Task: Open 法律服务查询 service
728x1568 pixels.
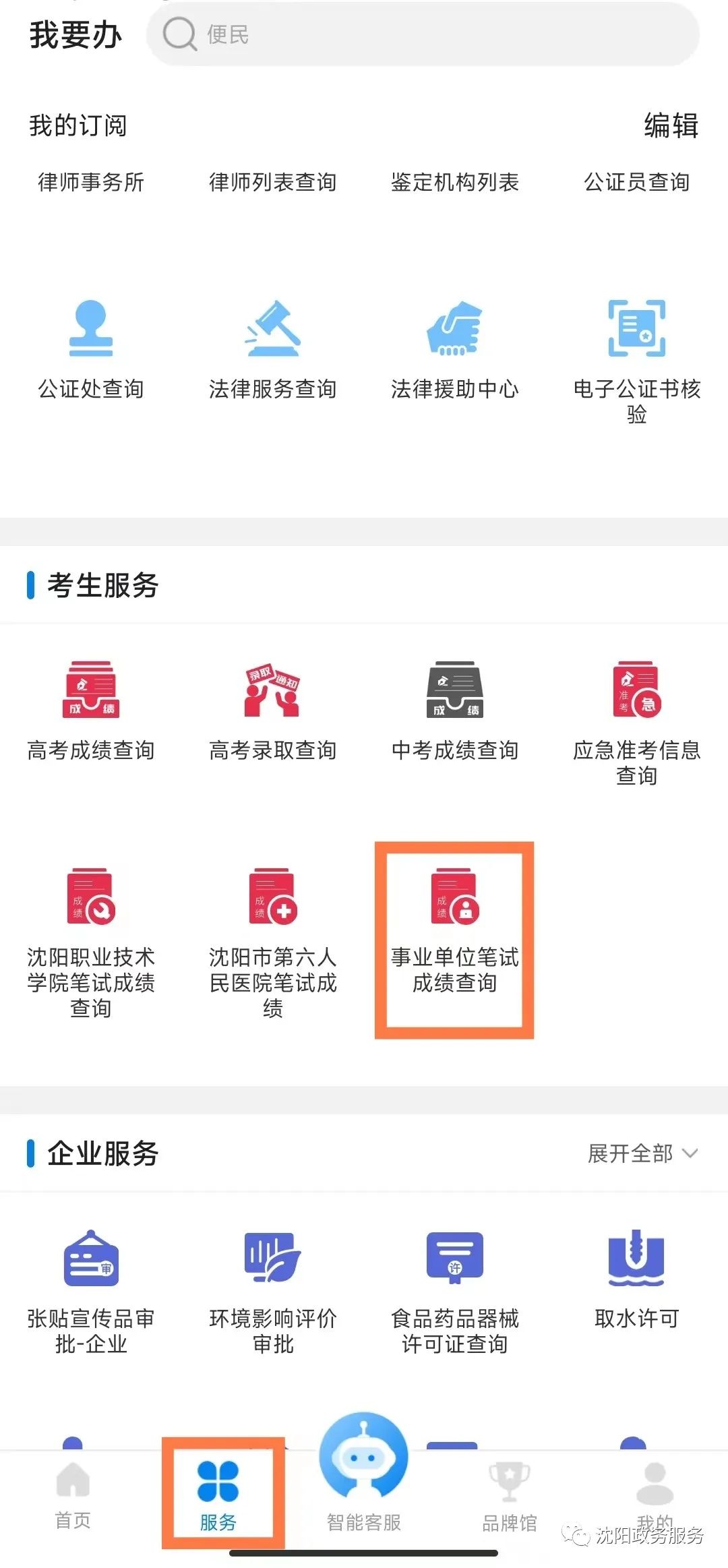Action: click(x=272, y=351)
